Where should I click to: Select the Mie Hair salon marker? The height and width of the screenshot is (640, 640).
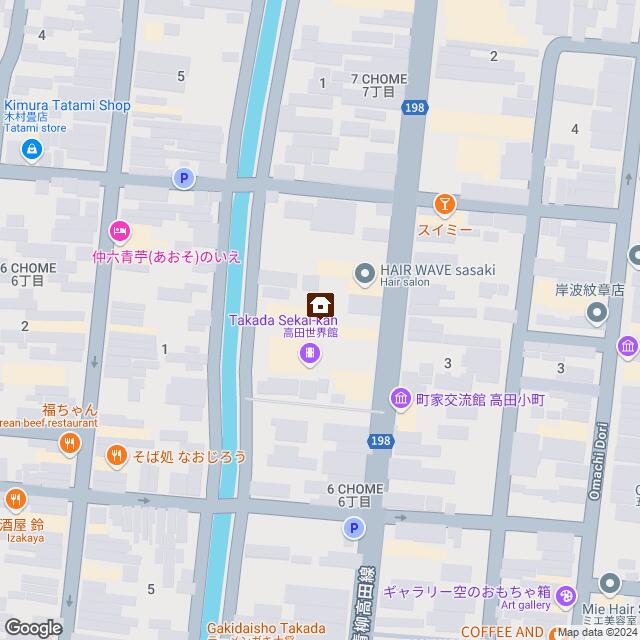611,586
